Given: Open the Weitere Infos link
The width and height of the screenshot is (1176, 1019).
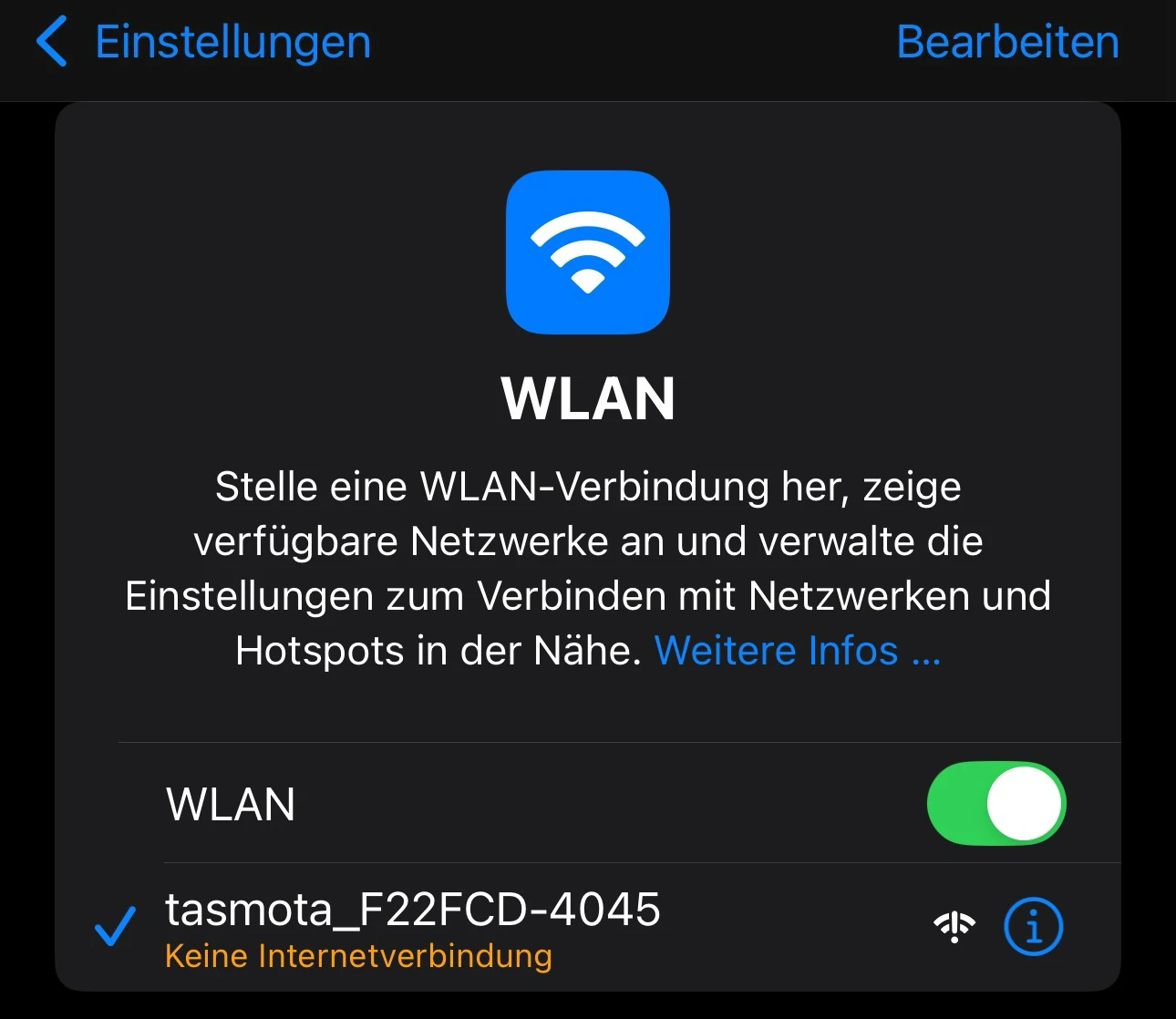Looking at the screenshot, I should (x=797, y=651).
